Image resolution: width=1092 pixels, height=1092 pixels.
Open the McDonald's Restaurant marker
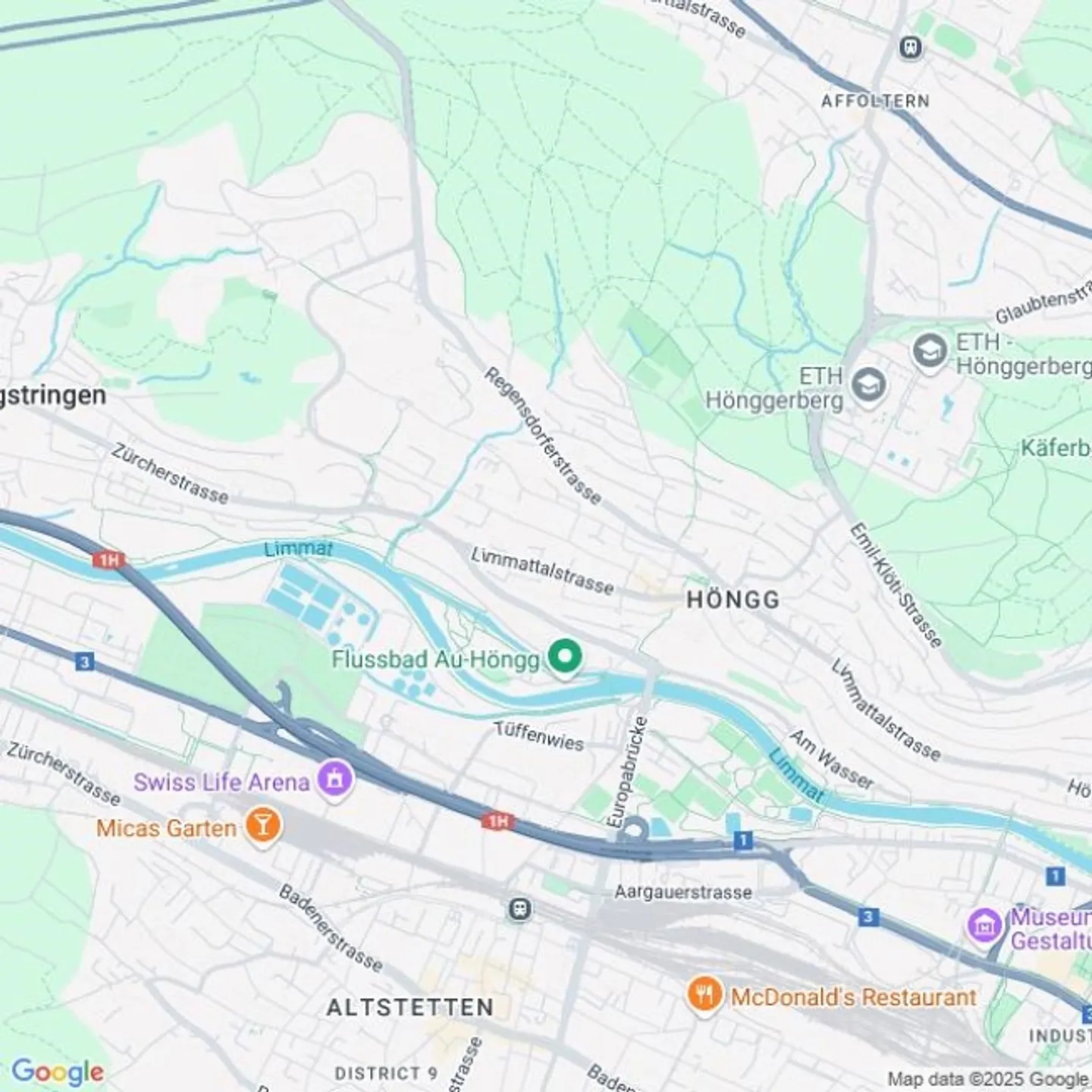[704, 994]
